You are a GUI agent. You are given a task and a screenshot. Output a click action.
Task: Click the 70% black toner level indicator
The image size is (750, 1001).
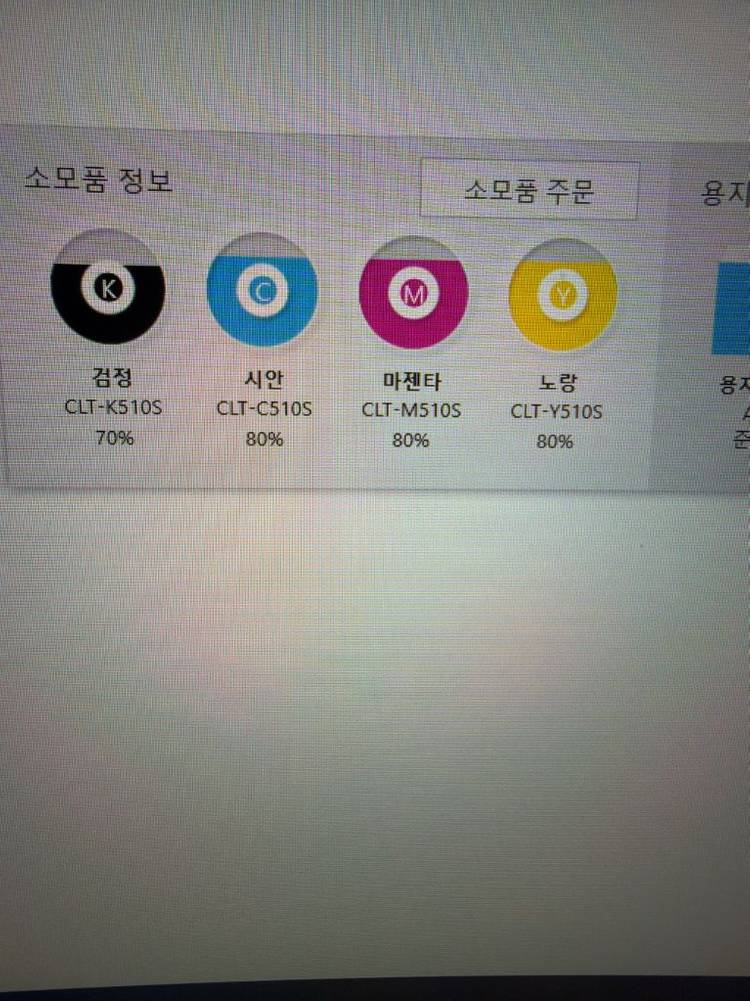point(114,437)
